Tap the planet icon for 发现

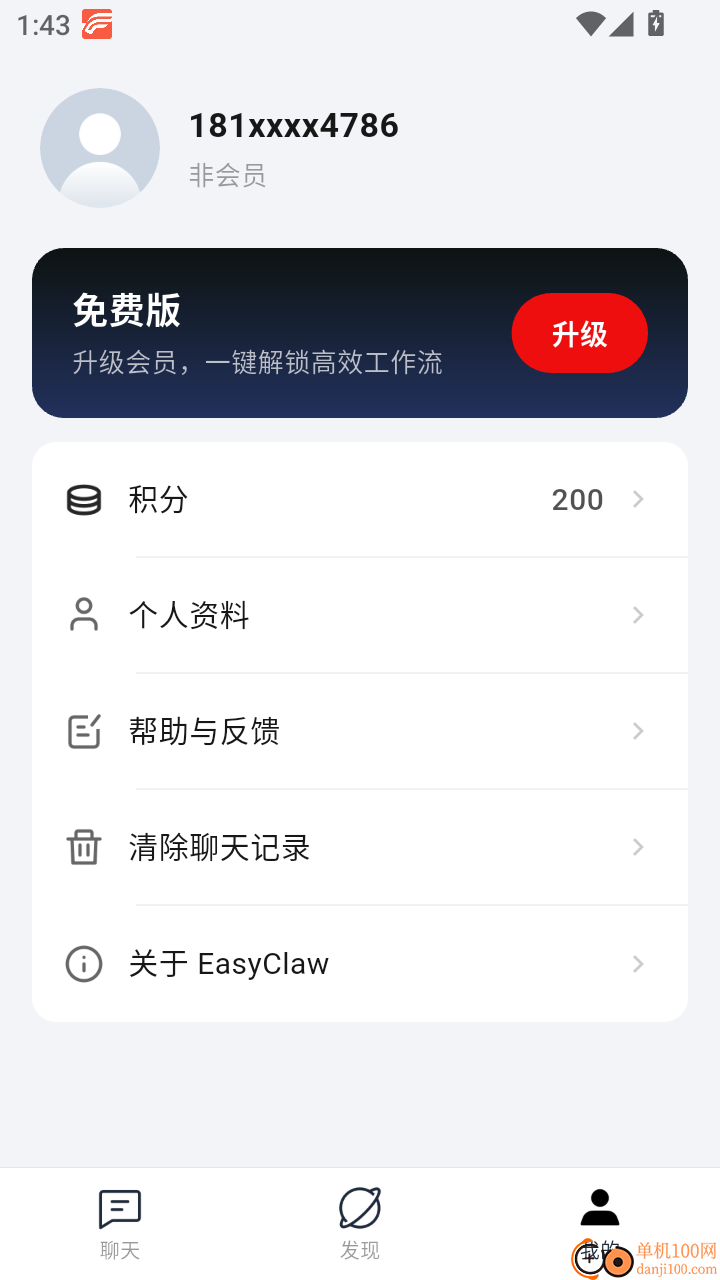(x=360, y=1207)
